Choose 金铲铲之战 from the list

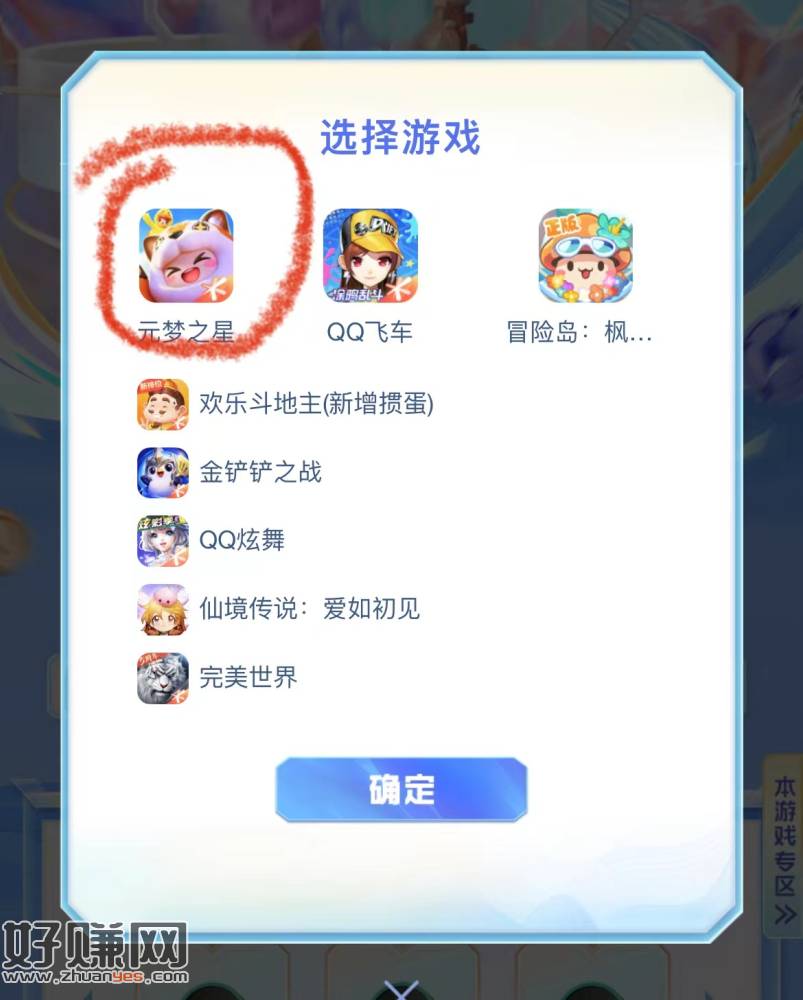click(x=260, y=472)
